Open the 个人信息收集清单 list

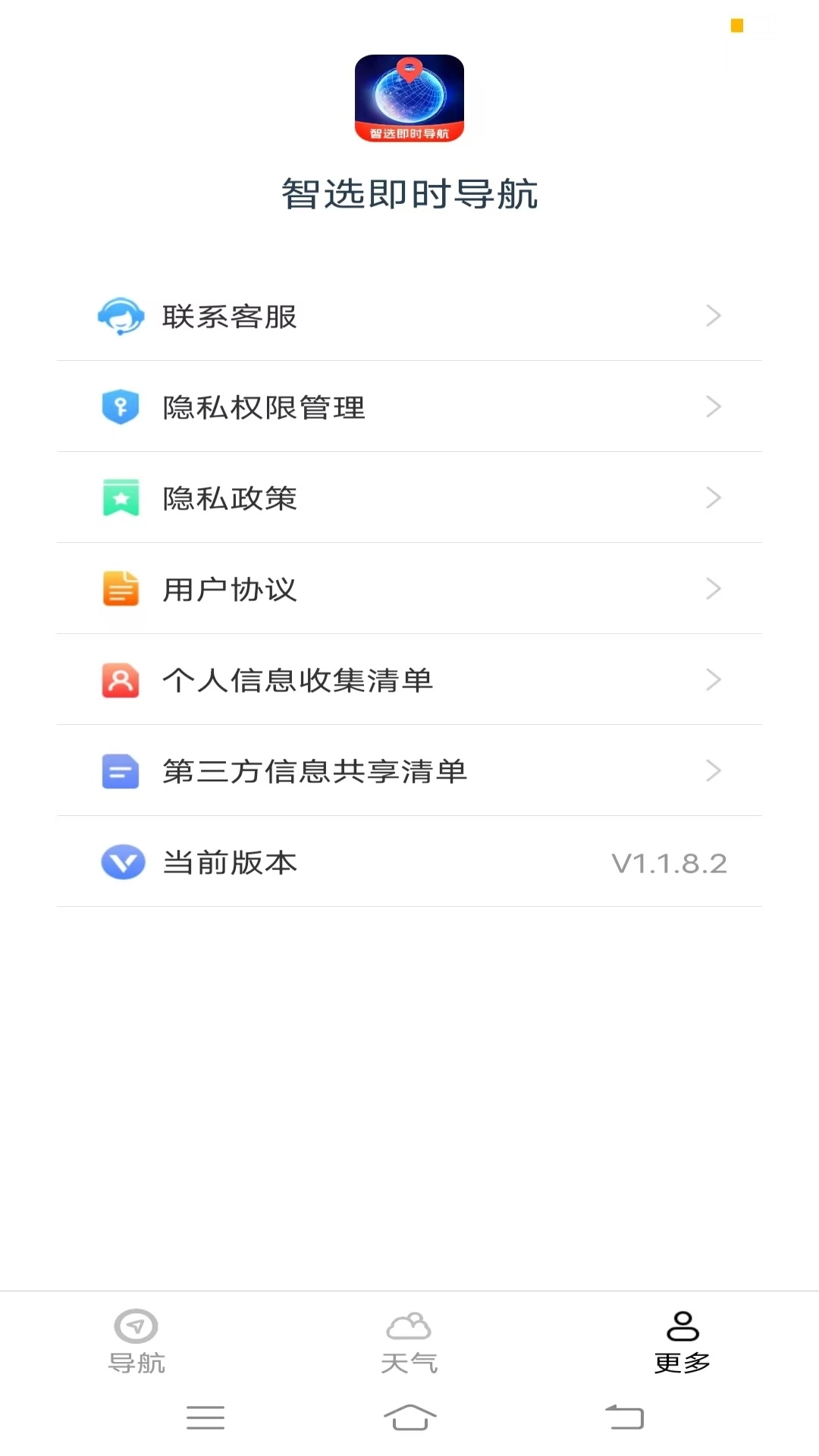tap(409, 680)
